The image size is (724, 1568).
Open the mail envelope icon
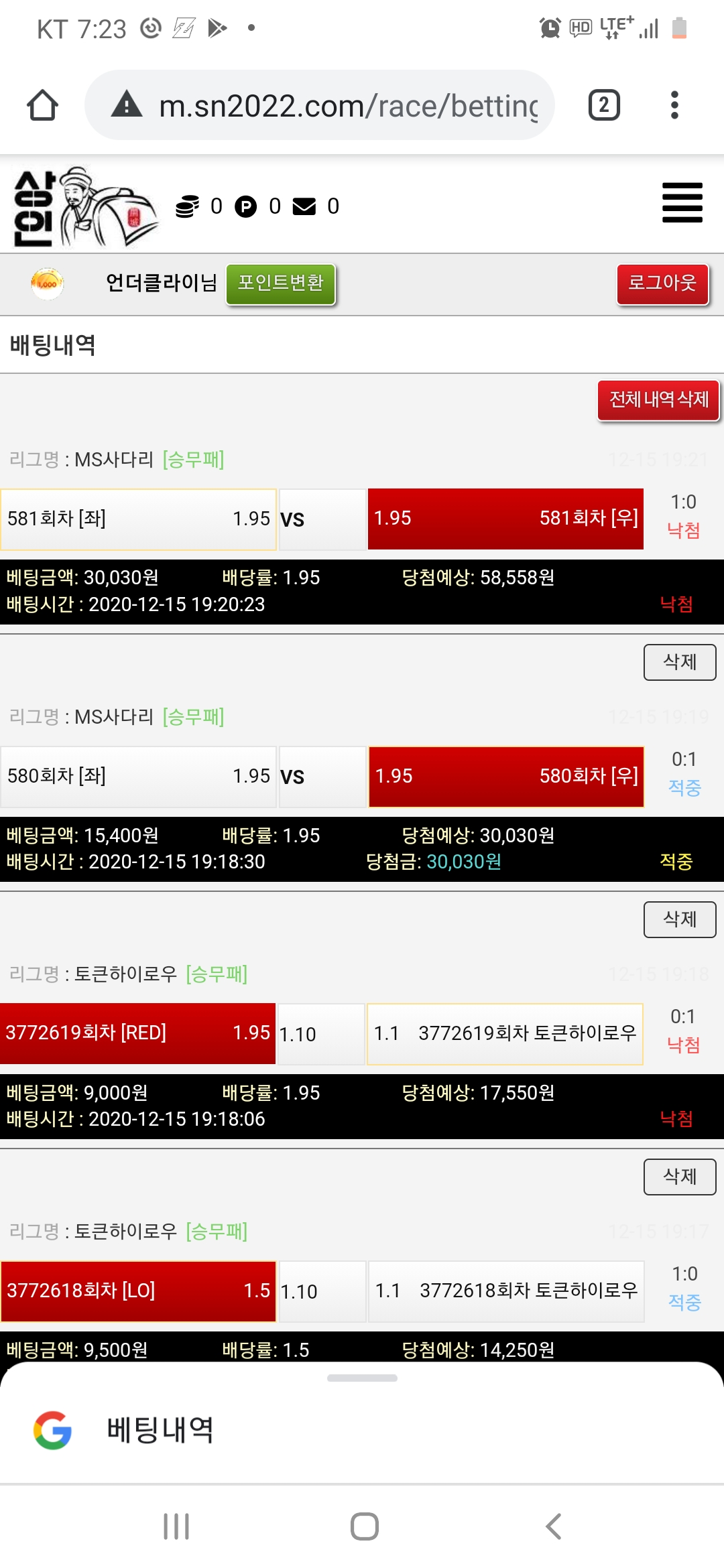tap(304, 206)
